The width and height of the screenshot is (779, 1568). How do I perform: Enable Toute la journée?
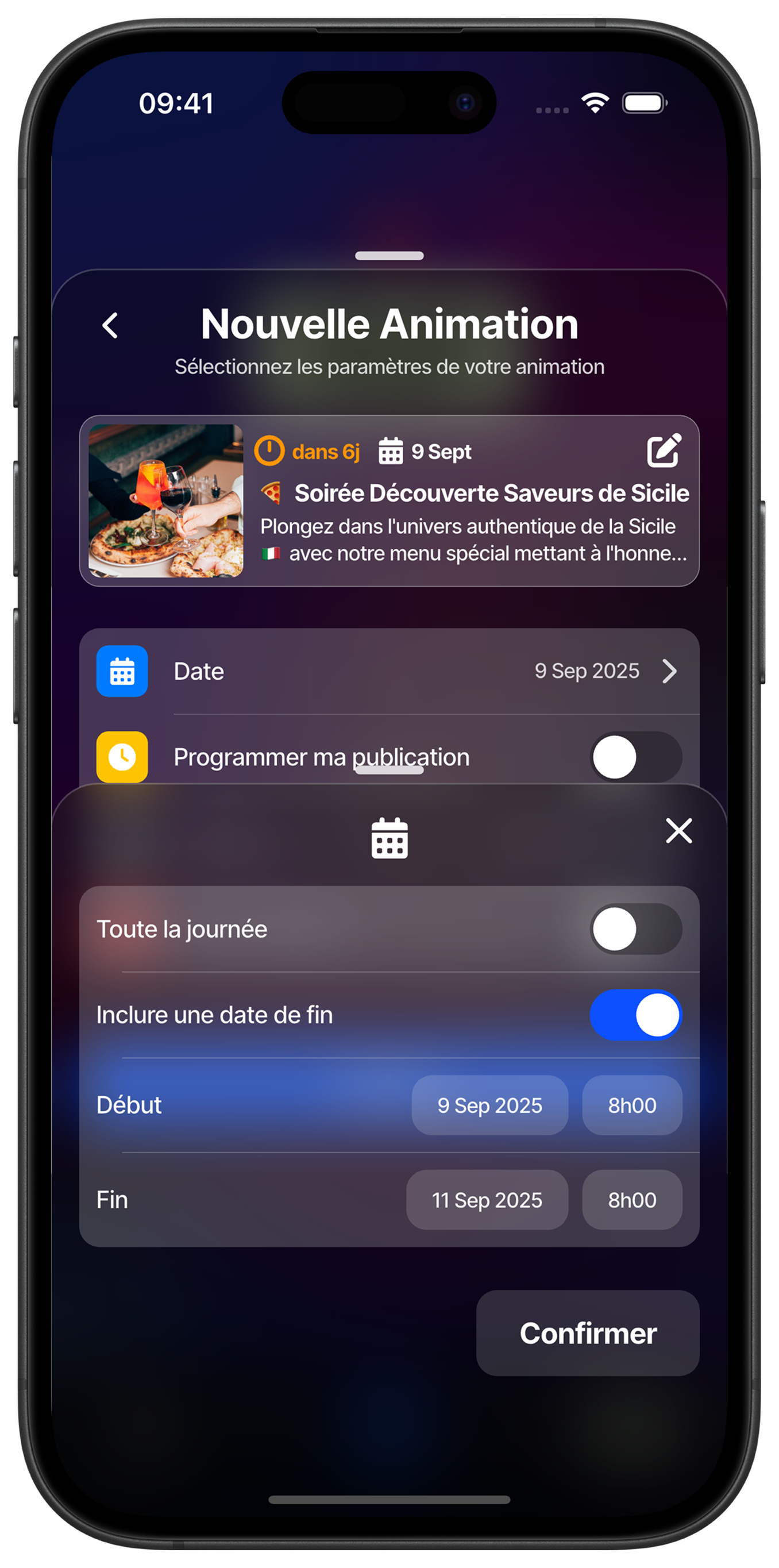click(635, 929)
